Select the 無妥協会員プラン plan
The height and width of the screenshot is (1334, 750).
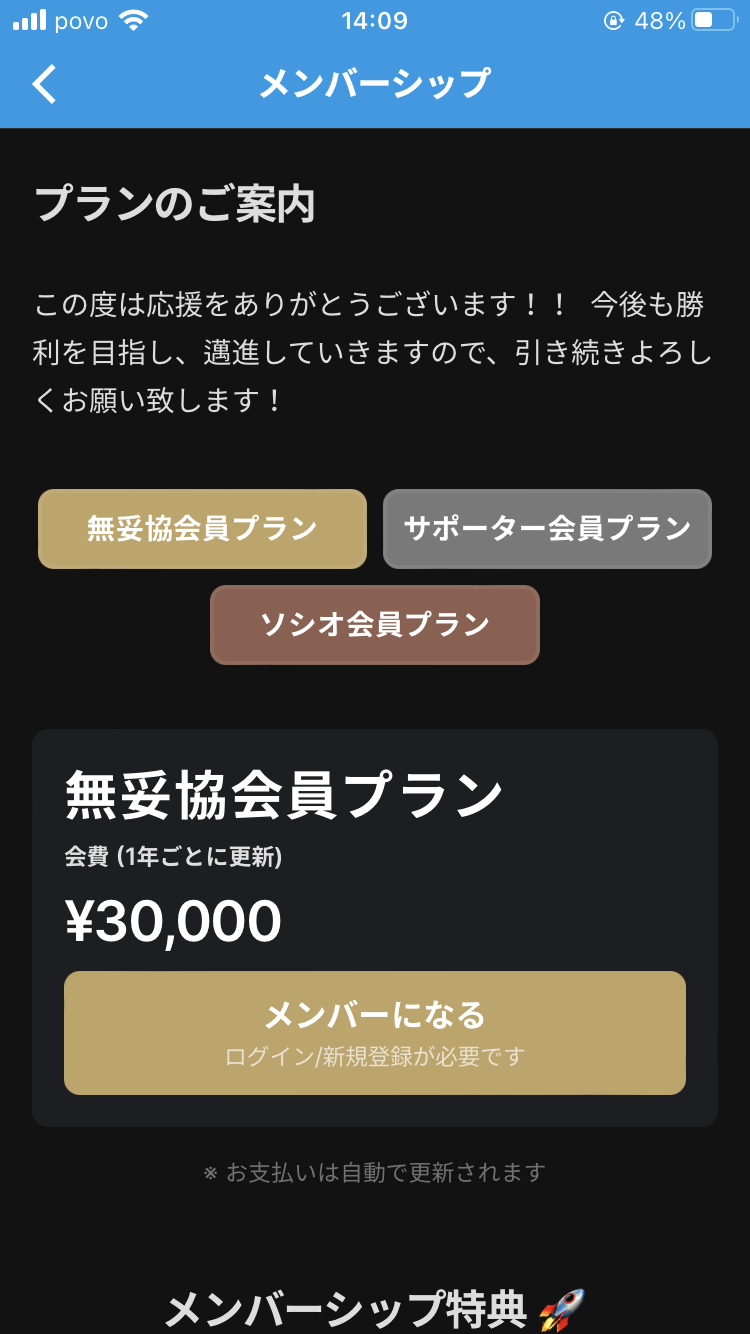[x=202, y=529]
